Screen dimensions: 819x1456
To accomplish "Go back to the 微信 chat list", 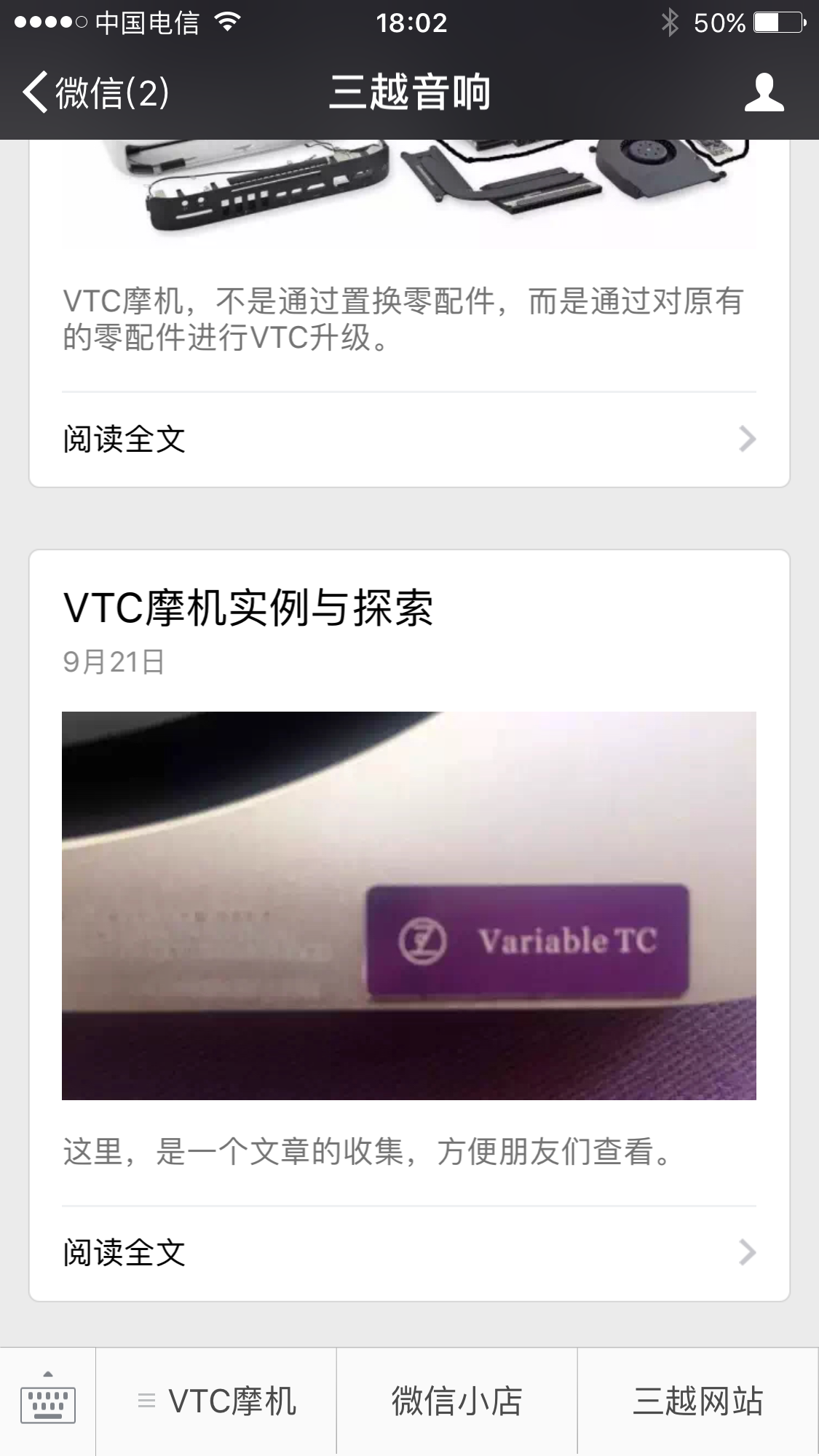I will tap(95, 93).
